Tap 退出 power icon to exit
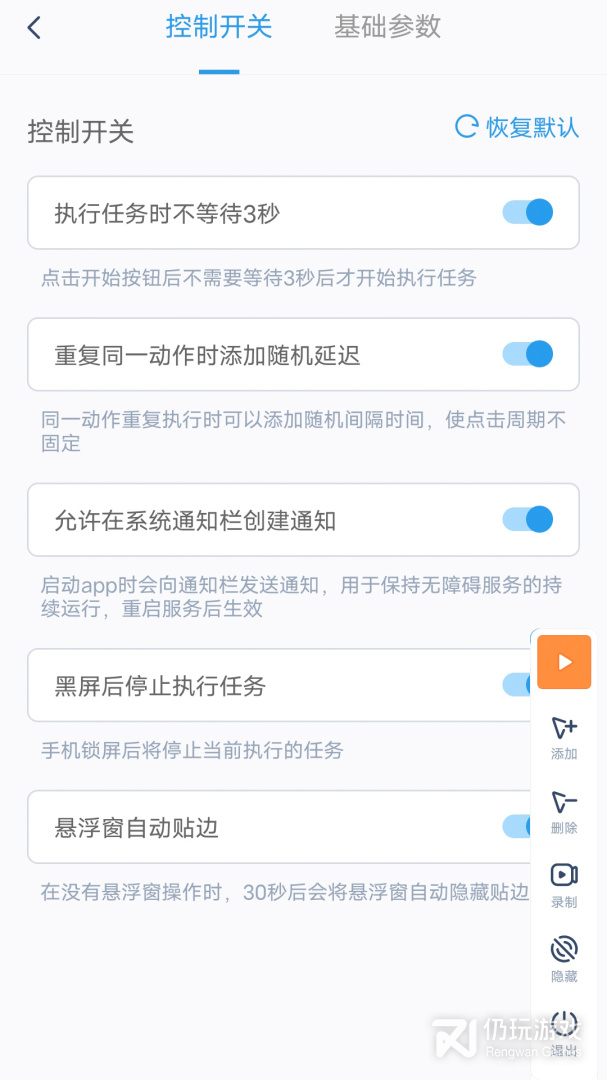Viewport: 607px width, 1080px height. pyautogui.click(x=564, y=1030)
